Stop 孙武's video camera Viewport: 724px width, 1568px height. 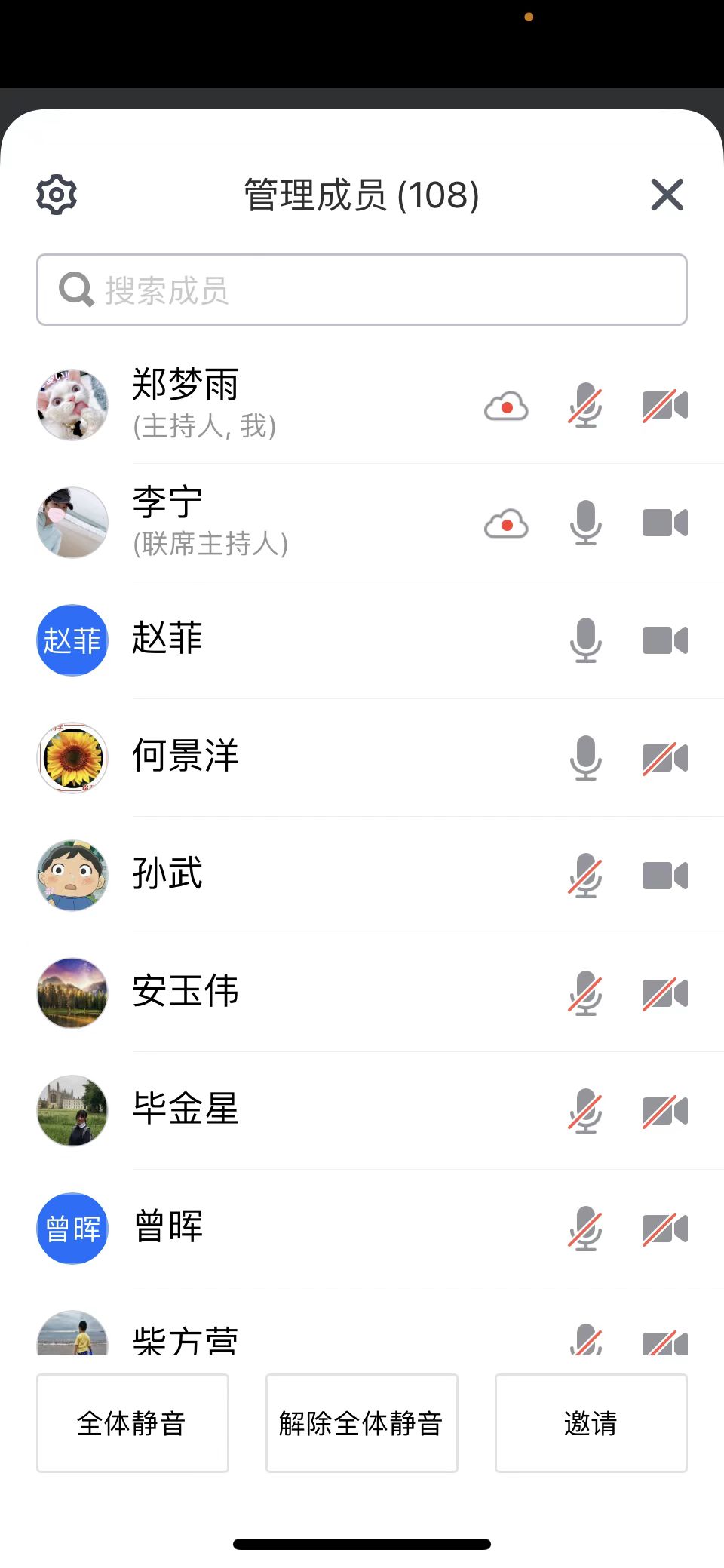[664, 876]
